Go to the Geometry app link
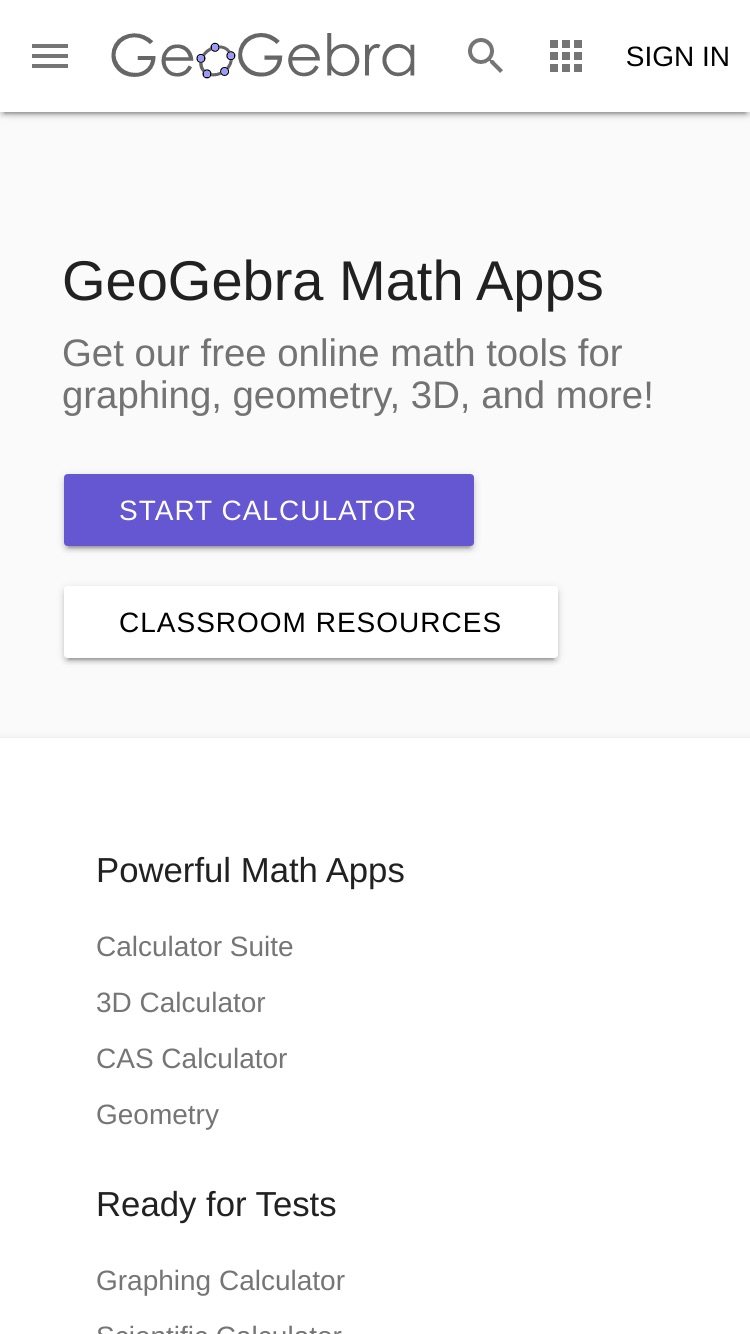The height and width of the screenshot is (1334, 750). (x=157, y=1114)
